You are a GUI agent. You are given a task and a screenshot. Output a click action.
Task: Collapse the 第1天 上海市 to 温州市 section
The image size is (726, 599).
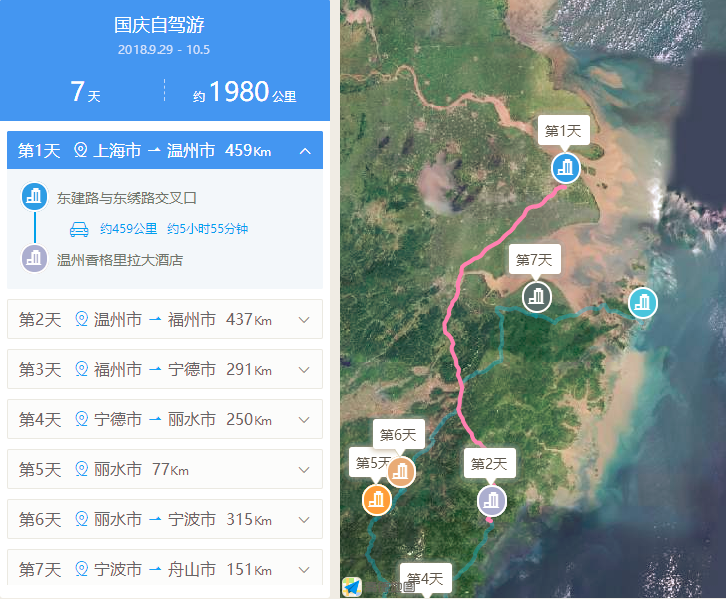[x=305, y=151]
